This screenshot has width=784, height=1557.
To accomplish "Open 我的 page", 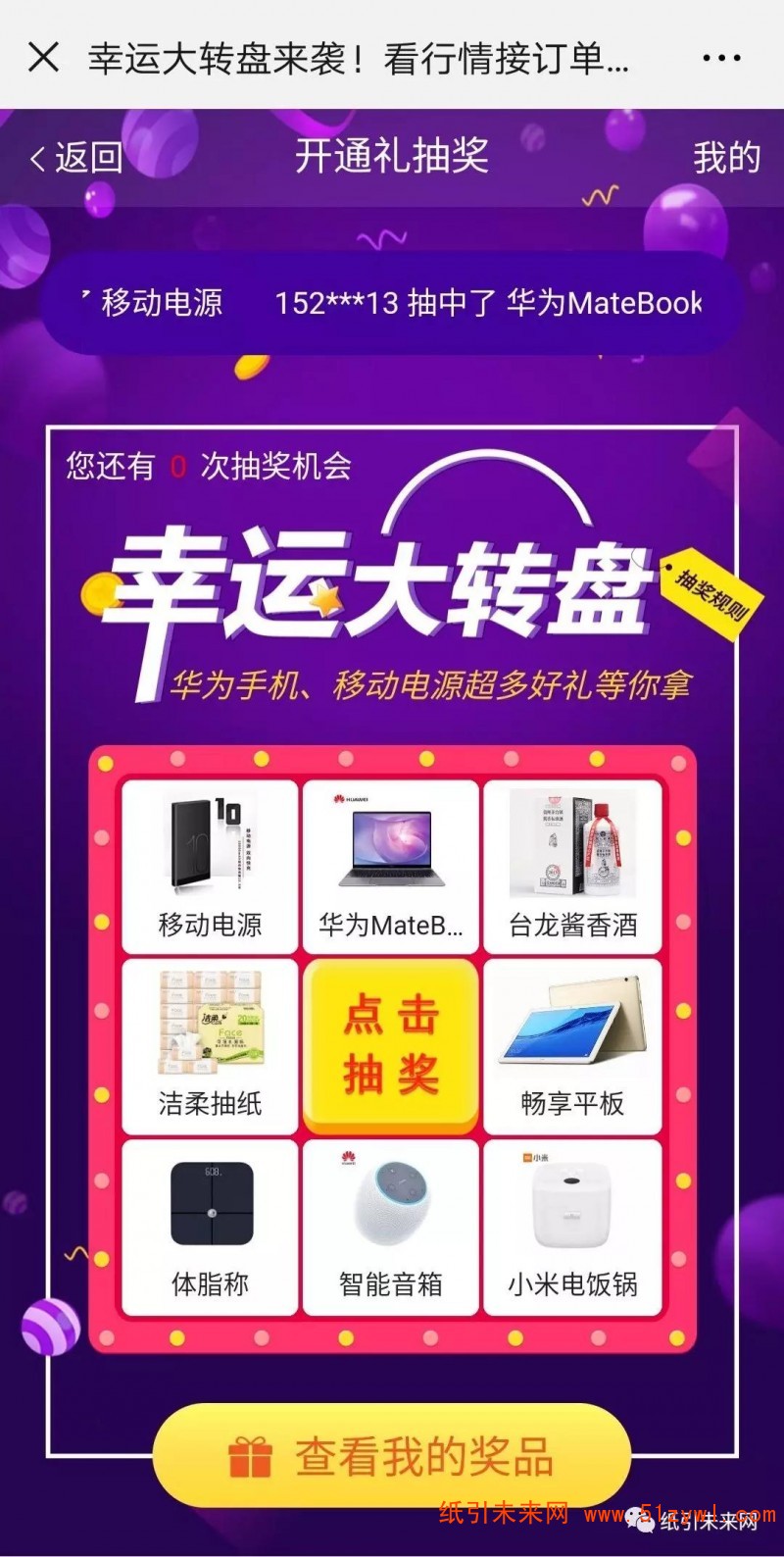I will (726, 157).
